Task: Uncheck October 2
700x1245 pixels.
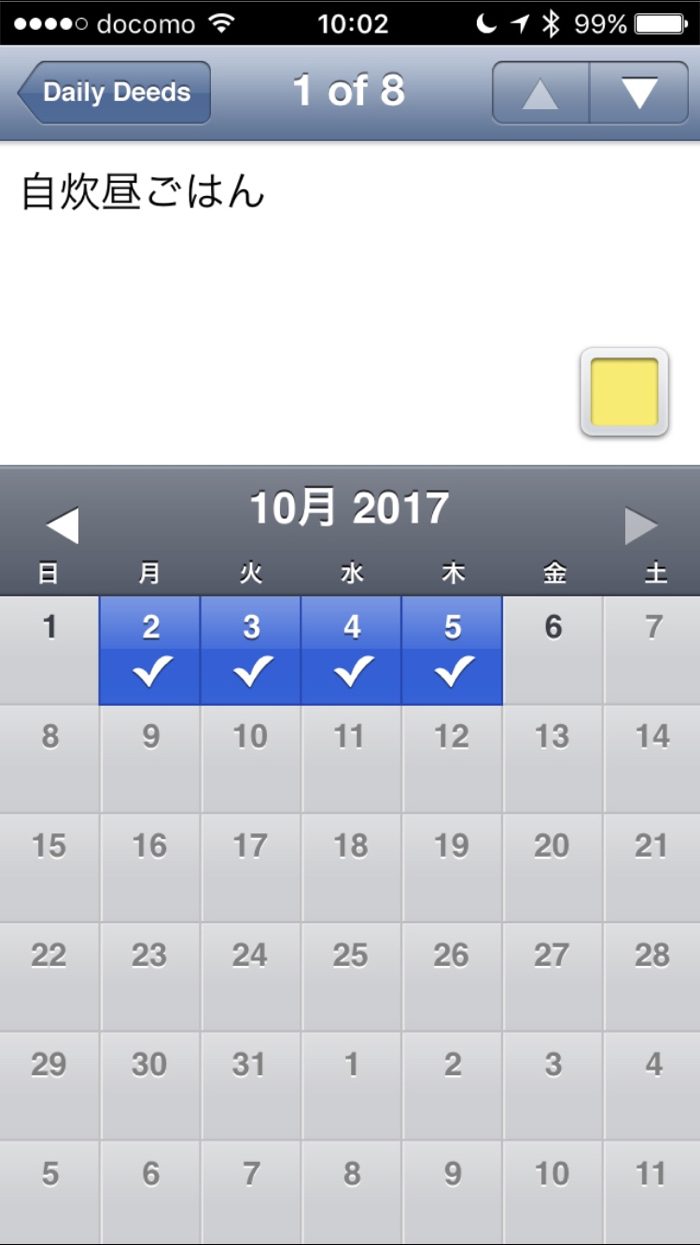Action: point(150,650)
